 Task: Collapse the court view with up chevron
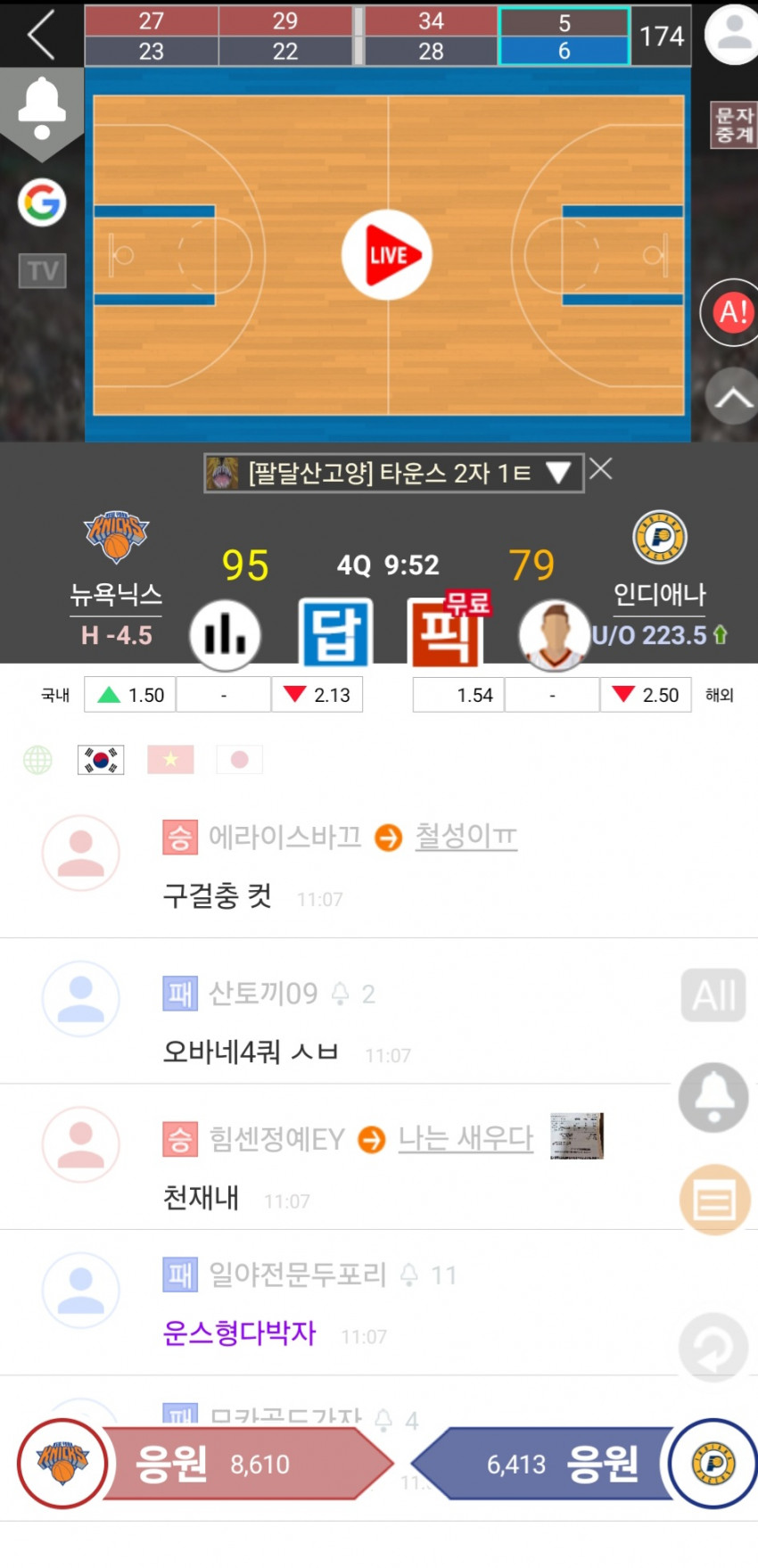pyautogui.click(x=733, y=398)
